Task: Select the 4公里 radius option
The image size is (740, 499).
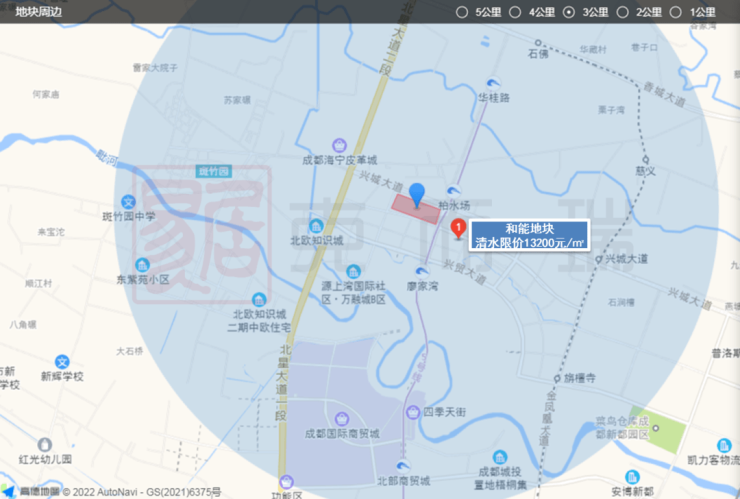Action: click(x=516, y=12)
